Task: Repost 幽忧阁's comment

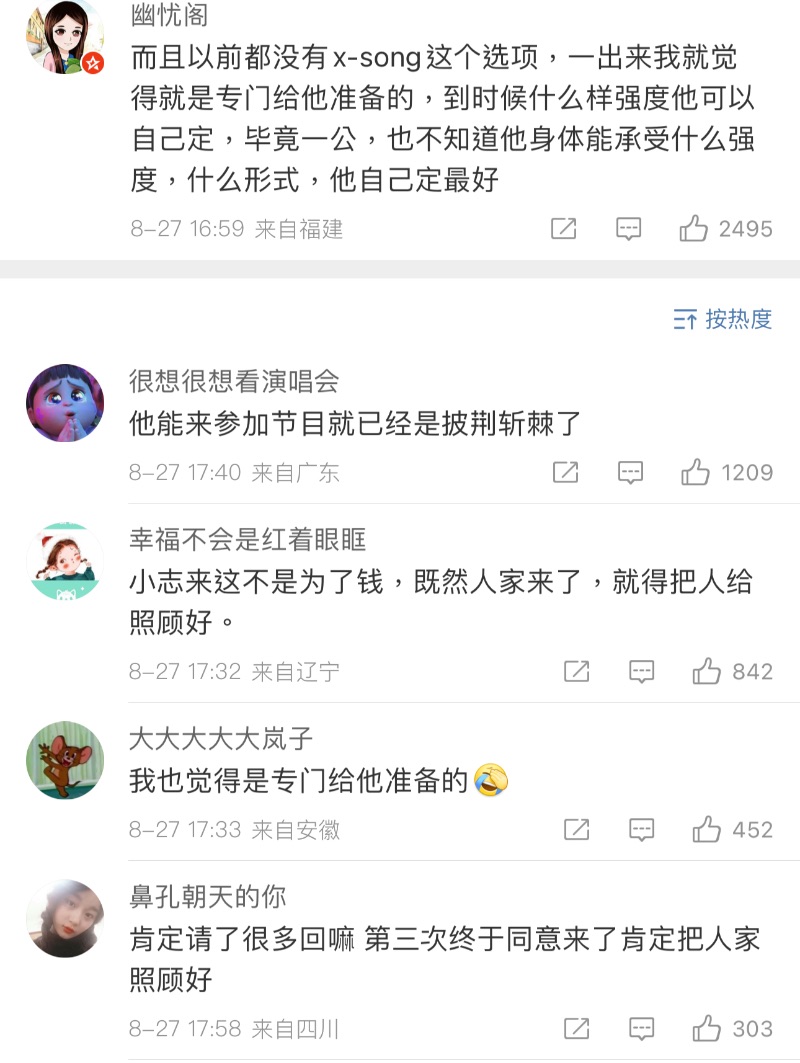Action: (x=564, y=229)
